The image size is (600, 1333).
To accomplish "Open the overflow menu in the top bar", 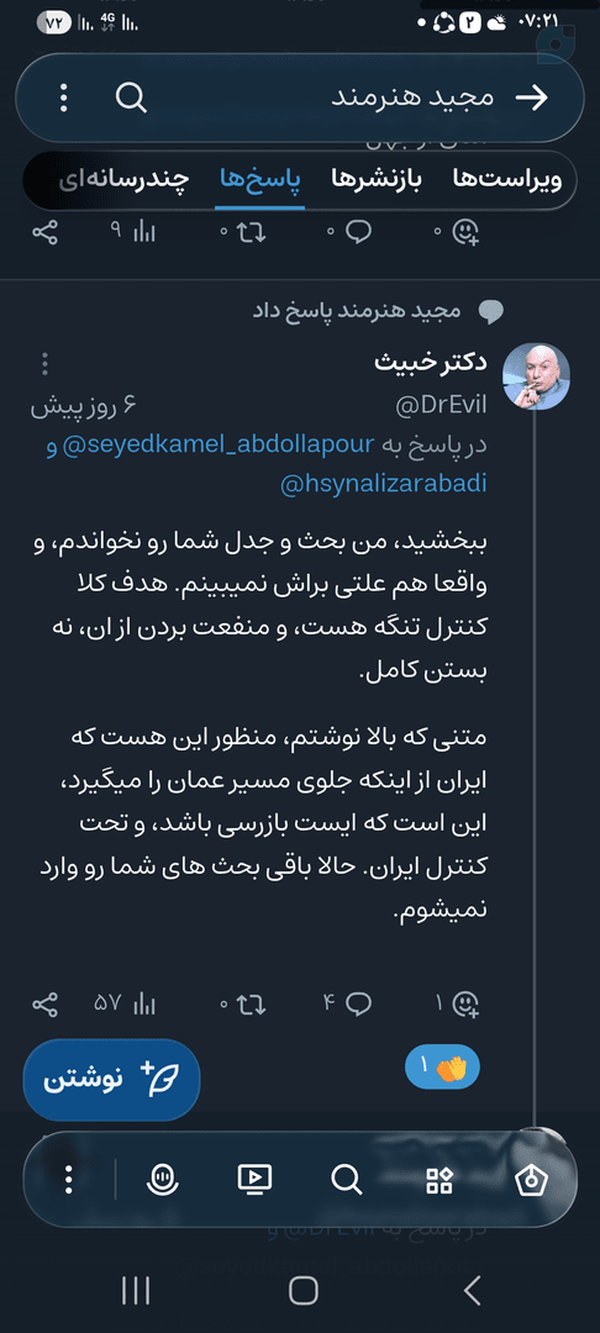I will coord(64,97).
